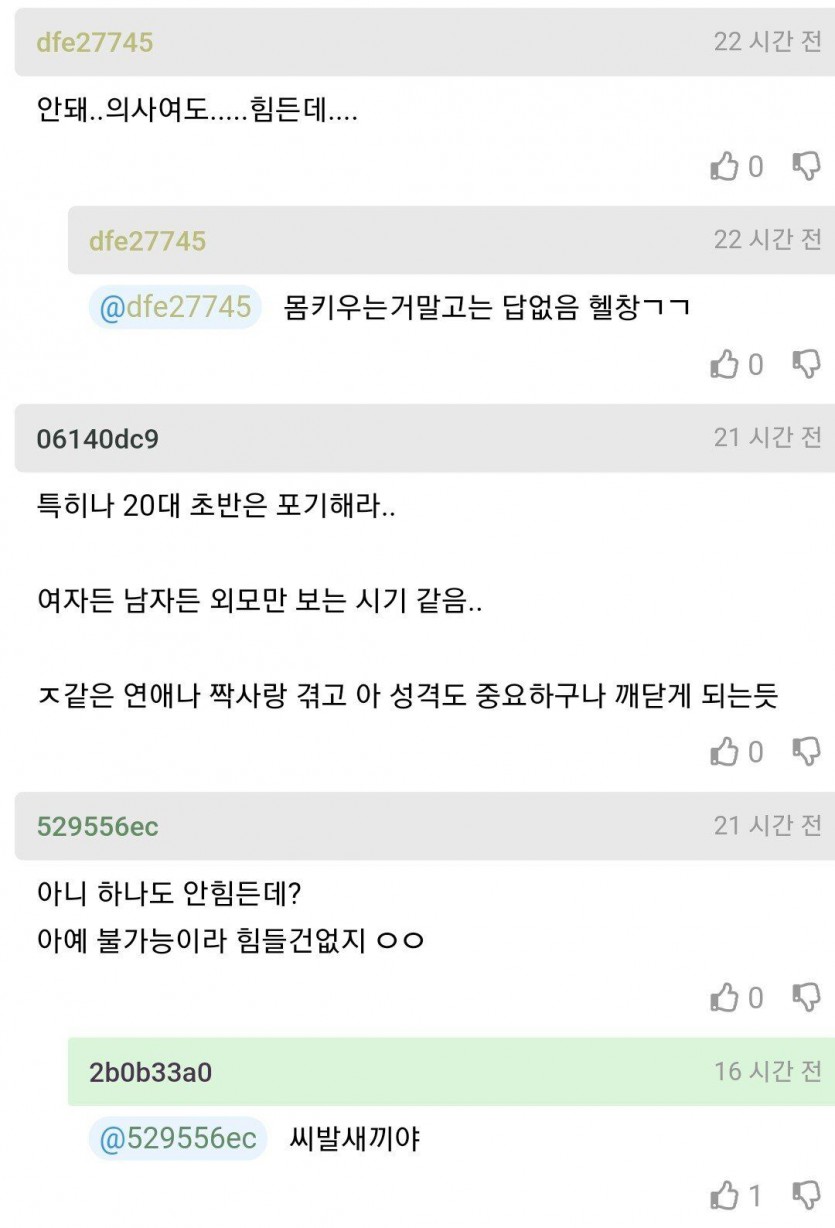Like the reply '몸키우는거말고는 답없음 헬창ㄱㄱ'

(724, 364)
